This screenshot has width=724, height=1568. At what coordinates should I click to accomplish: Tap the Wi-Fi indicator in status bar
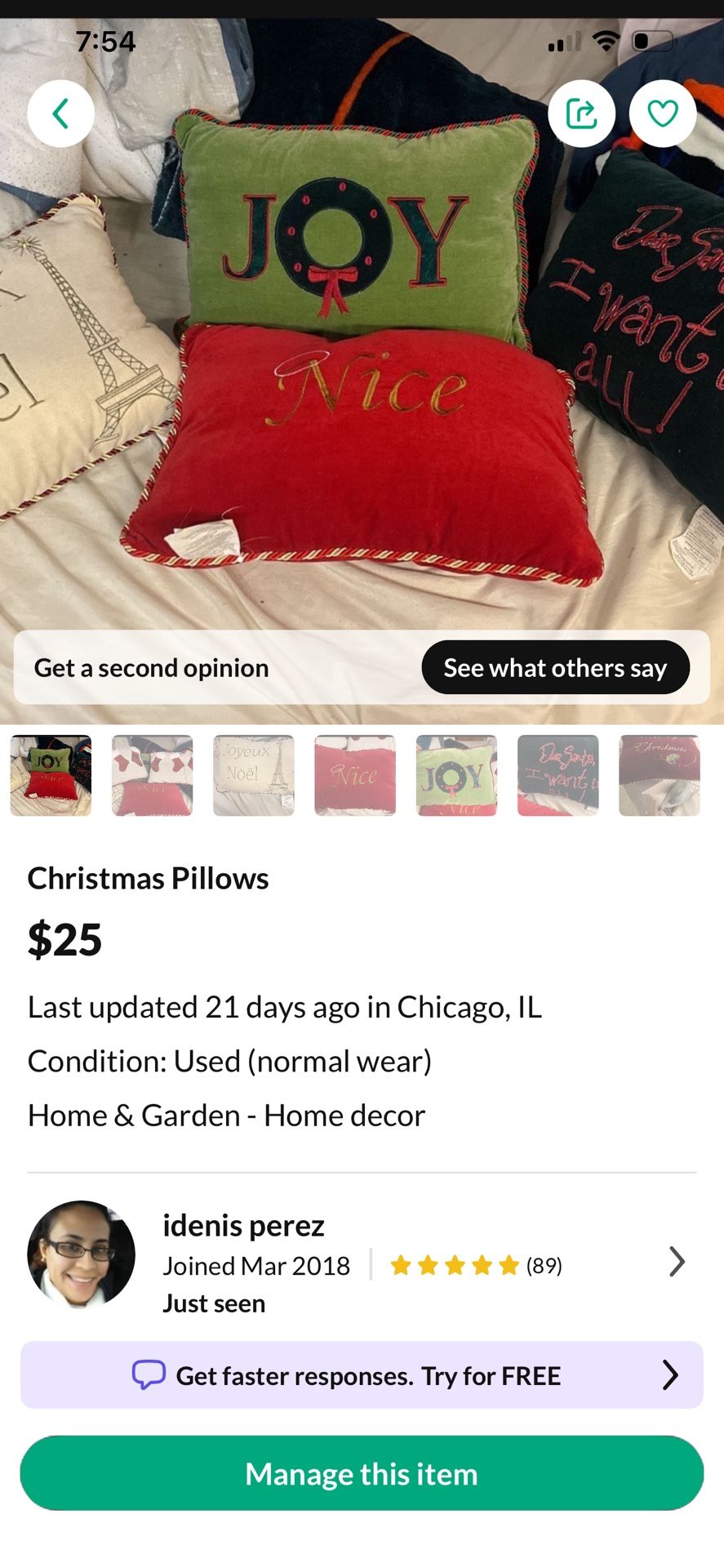tap(605, 40)
